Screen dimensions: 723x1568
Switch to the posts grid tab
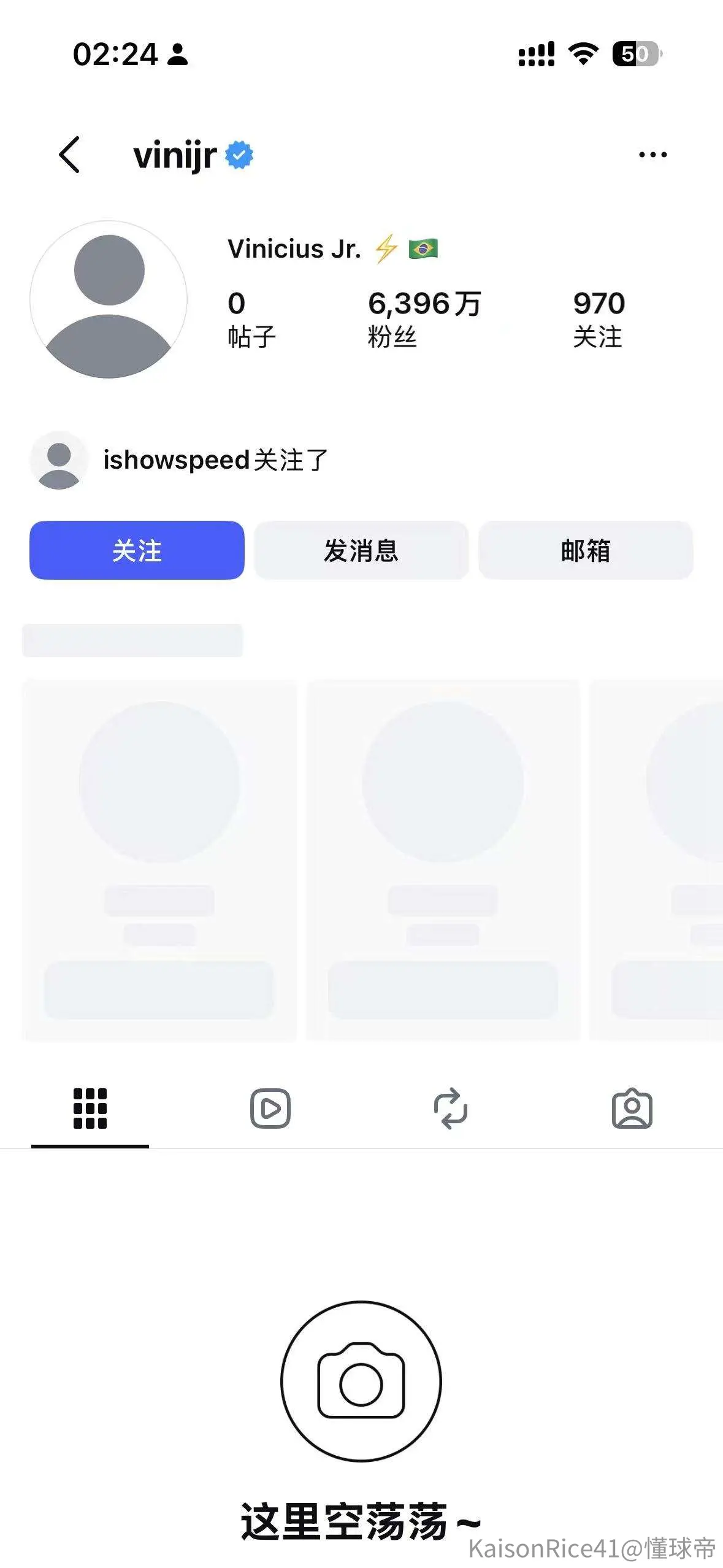coord(90,1109)
